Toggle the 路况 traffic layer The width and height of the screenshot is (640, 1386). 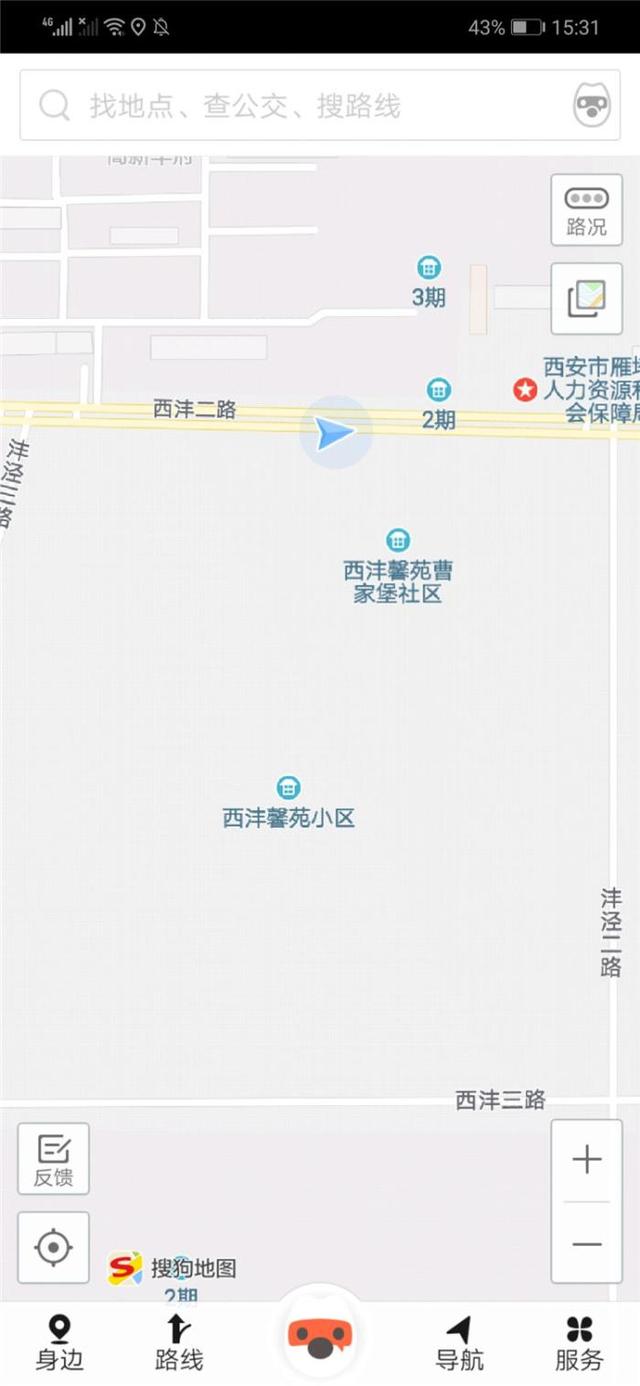(586, 210)
